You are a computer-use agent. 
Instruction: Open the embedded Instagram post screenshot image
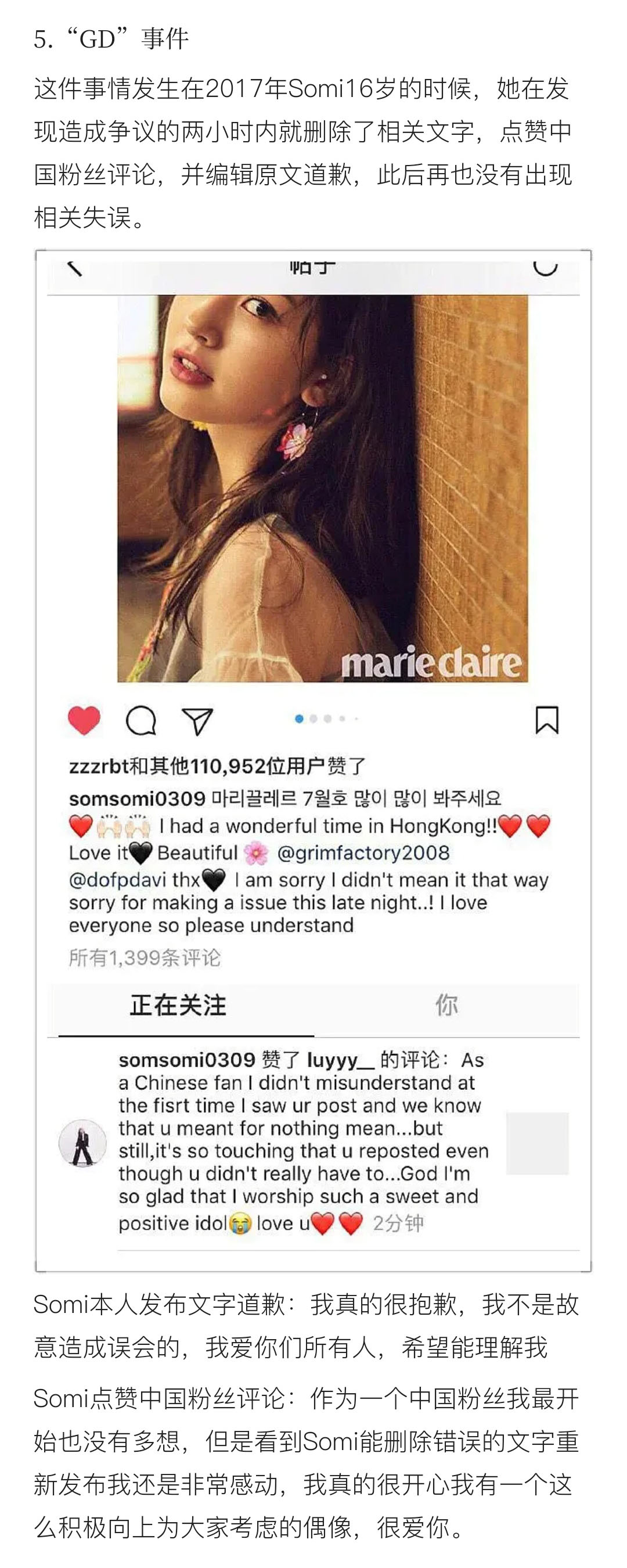[x=313, y=760]
